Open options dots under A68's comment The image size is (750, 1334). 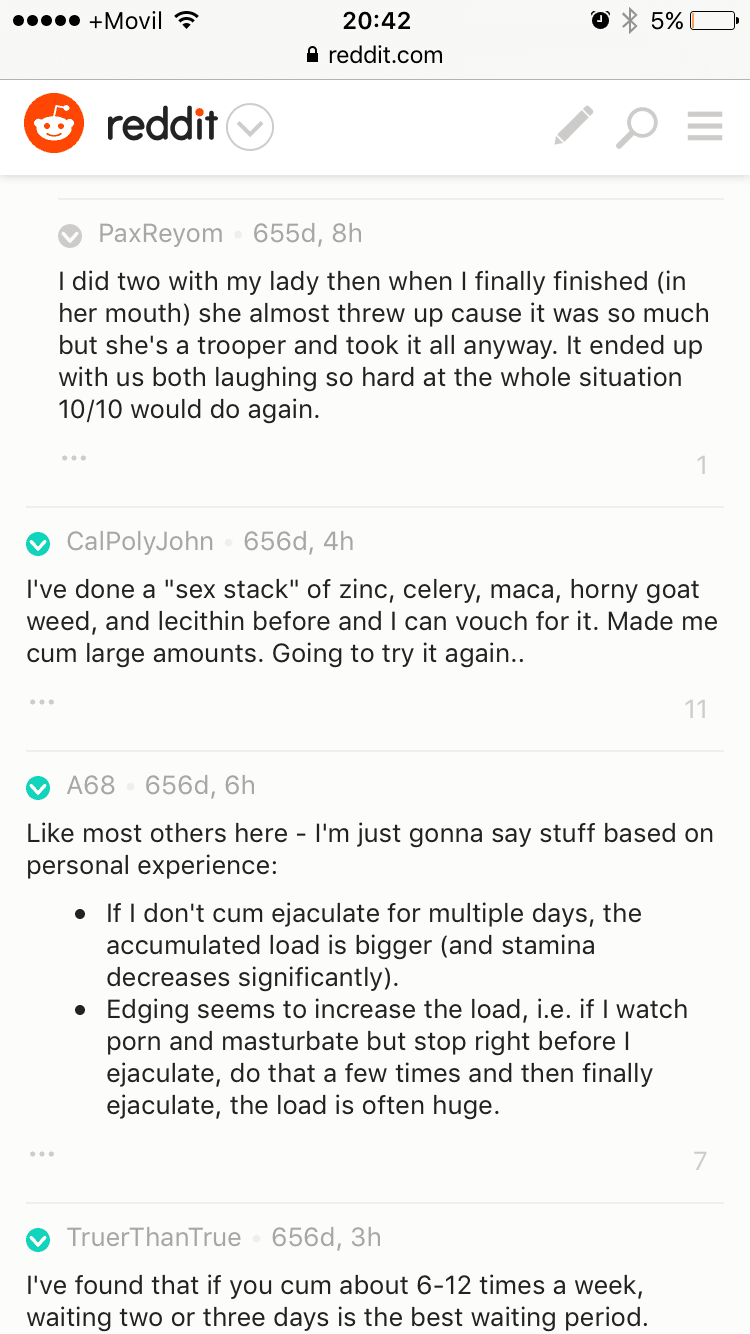click(x=41, y=1154)
